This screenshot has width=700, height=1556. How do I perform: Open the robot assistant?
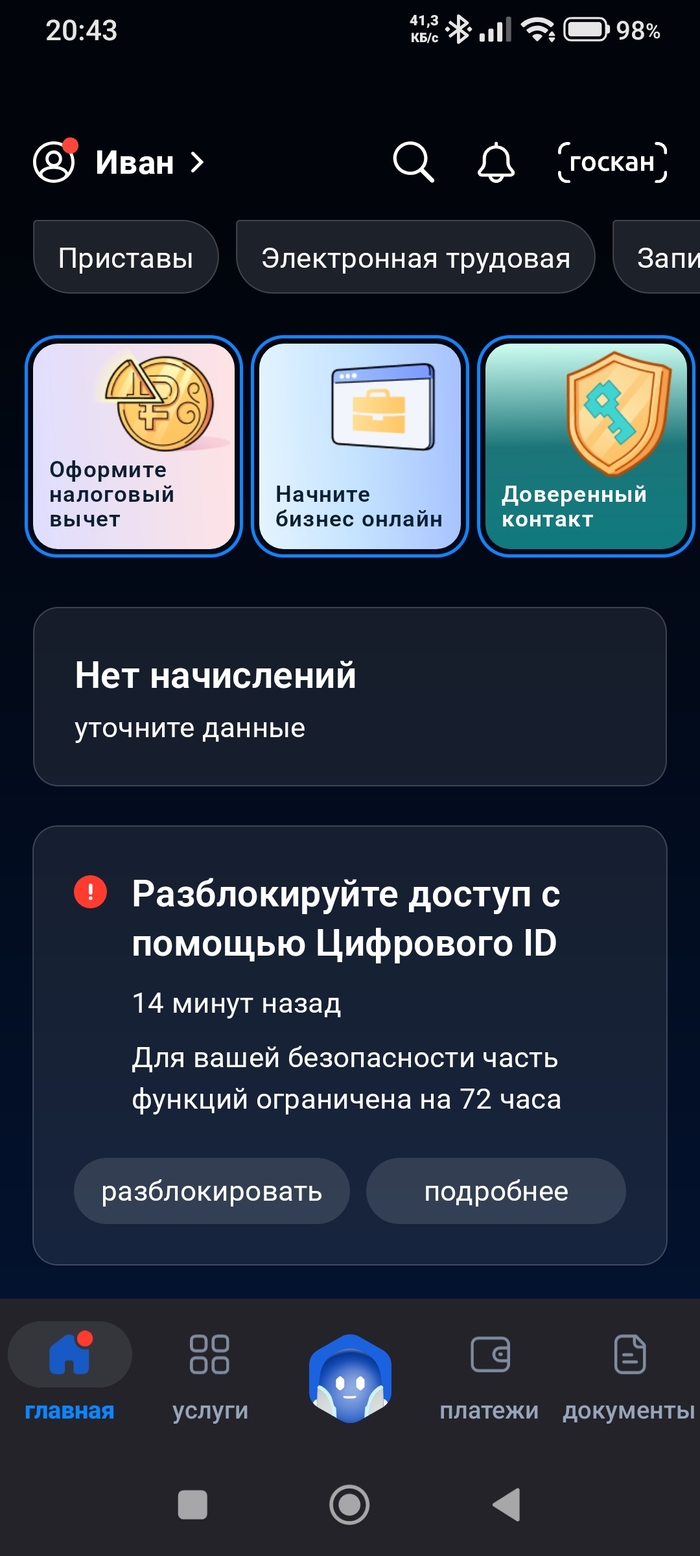pos(349,1379)
